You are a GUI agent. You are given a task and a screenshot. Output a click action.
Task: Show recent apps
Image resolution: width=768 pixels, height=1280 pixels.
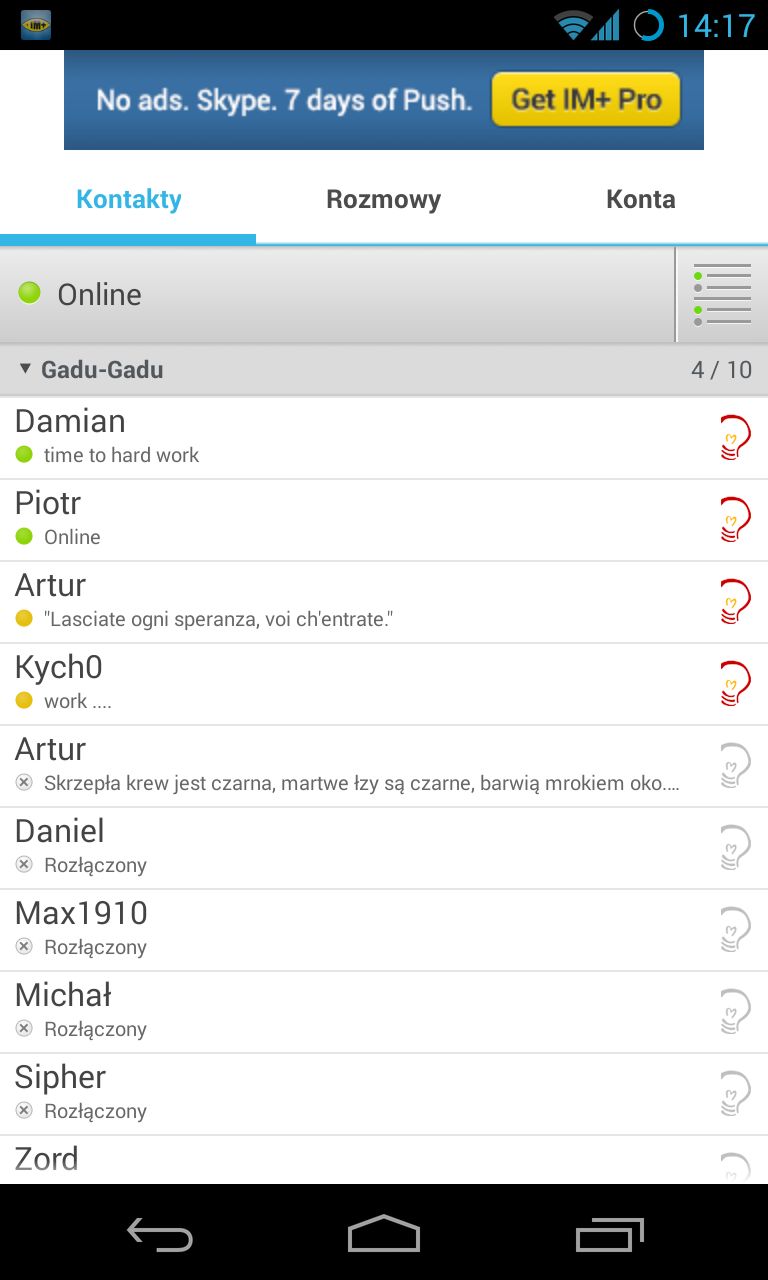[x=610, y=1234]
